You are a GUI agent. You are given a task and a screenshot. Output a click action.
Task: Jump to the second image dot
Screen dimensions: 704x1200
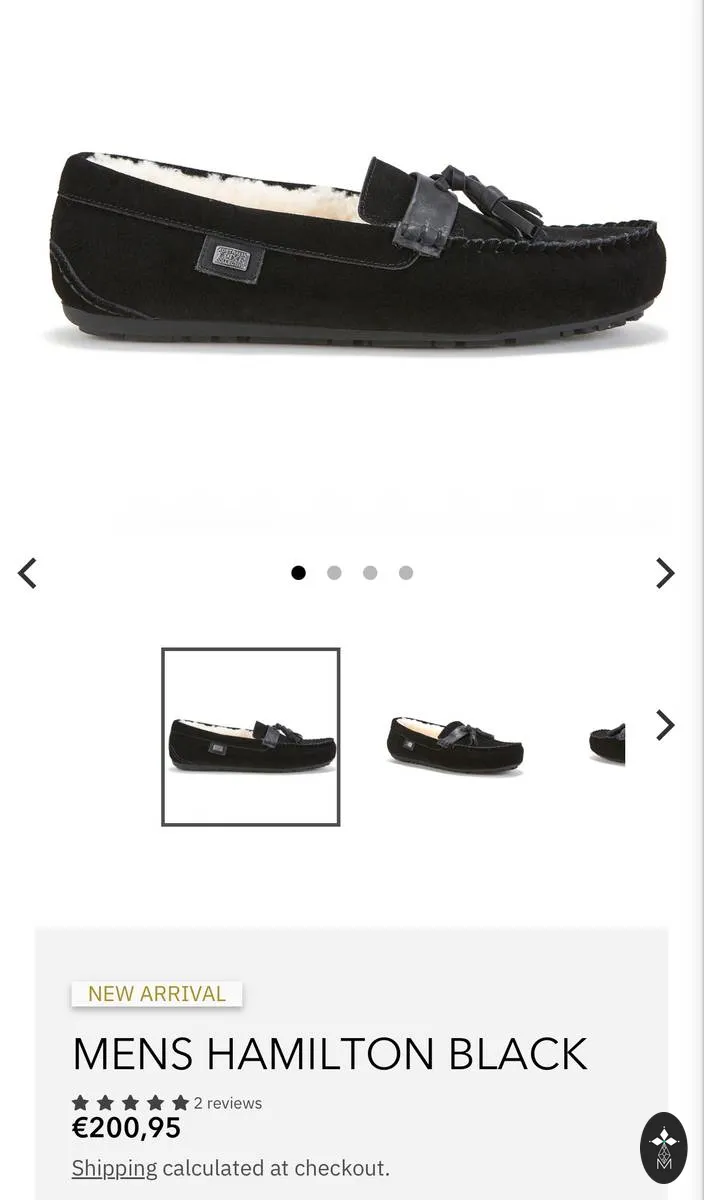pos(334,573)
